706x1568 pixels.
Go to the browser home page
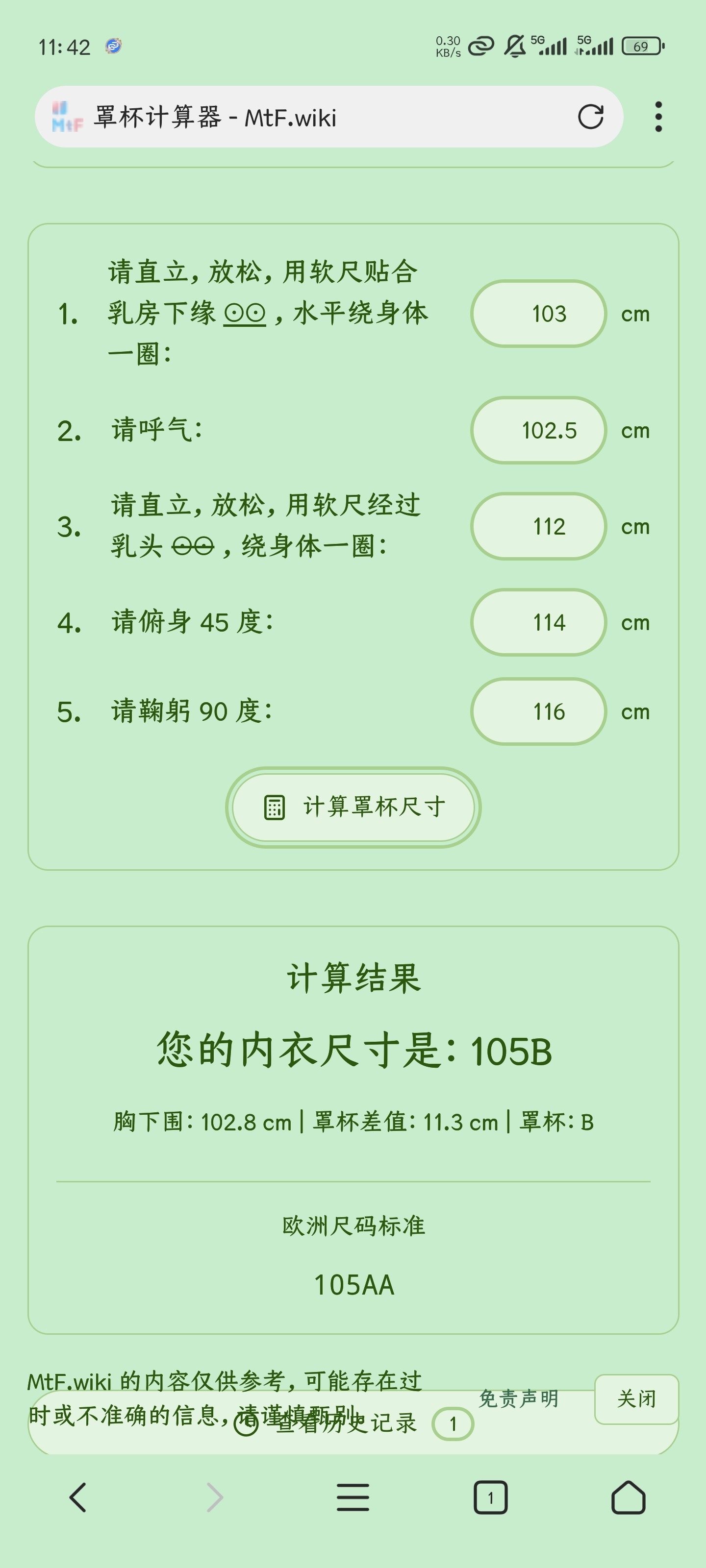pos(628,1497)
